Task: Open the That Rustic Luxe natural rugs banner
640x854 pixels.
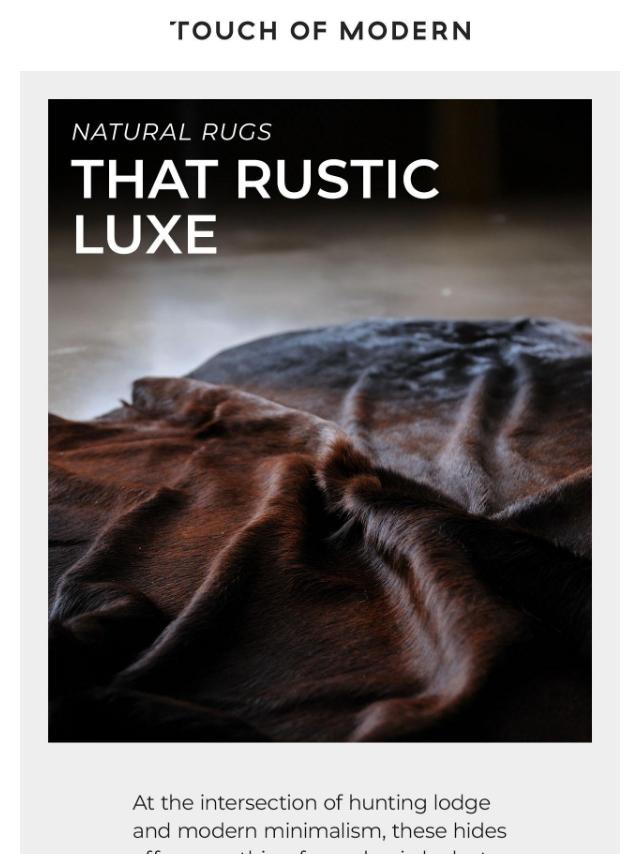Action: [319, 420]
